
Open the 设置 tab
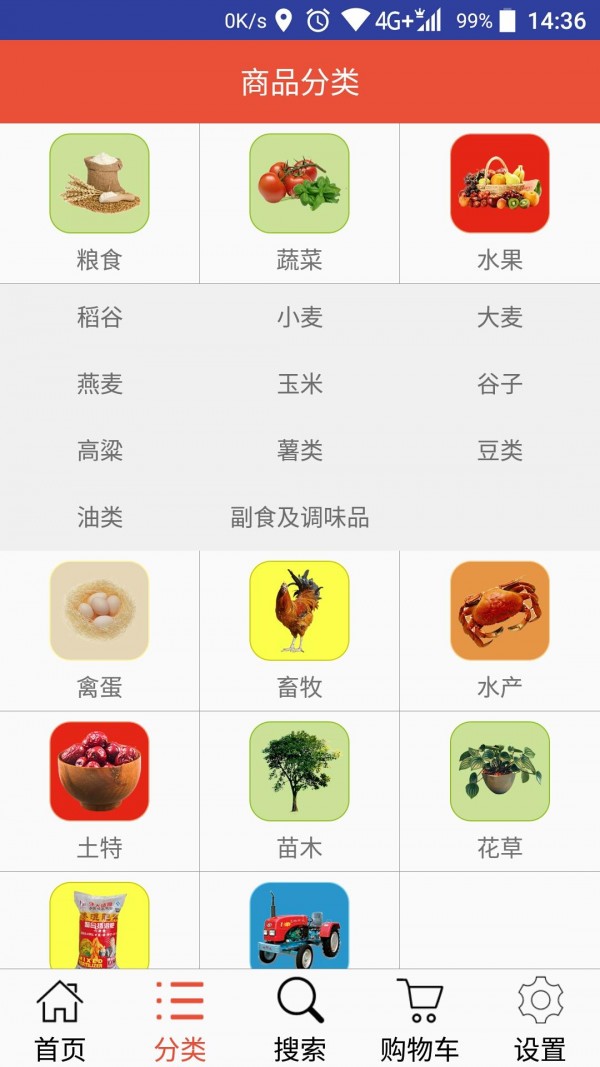click(x=540, y=1018)
